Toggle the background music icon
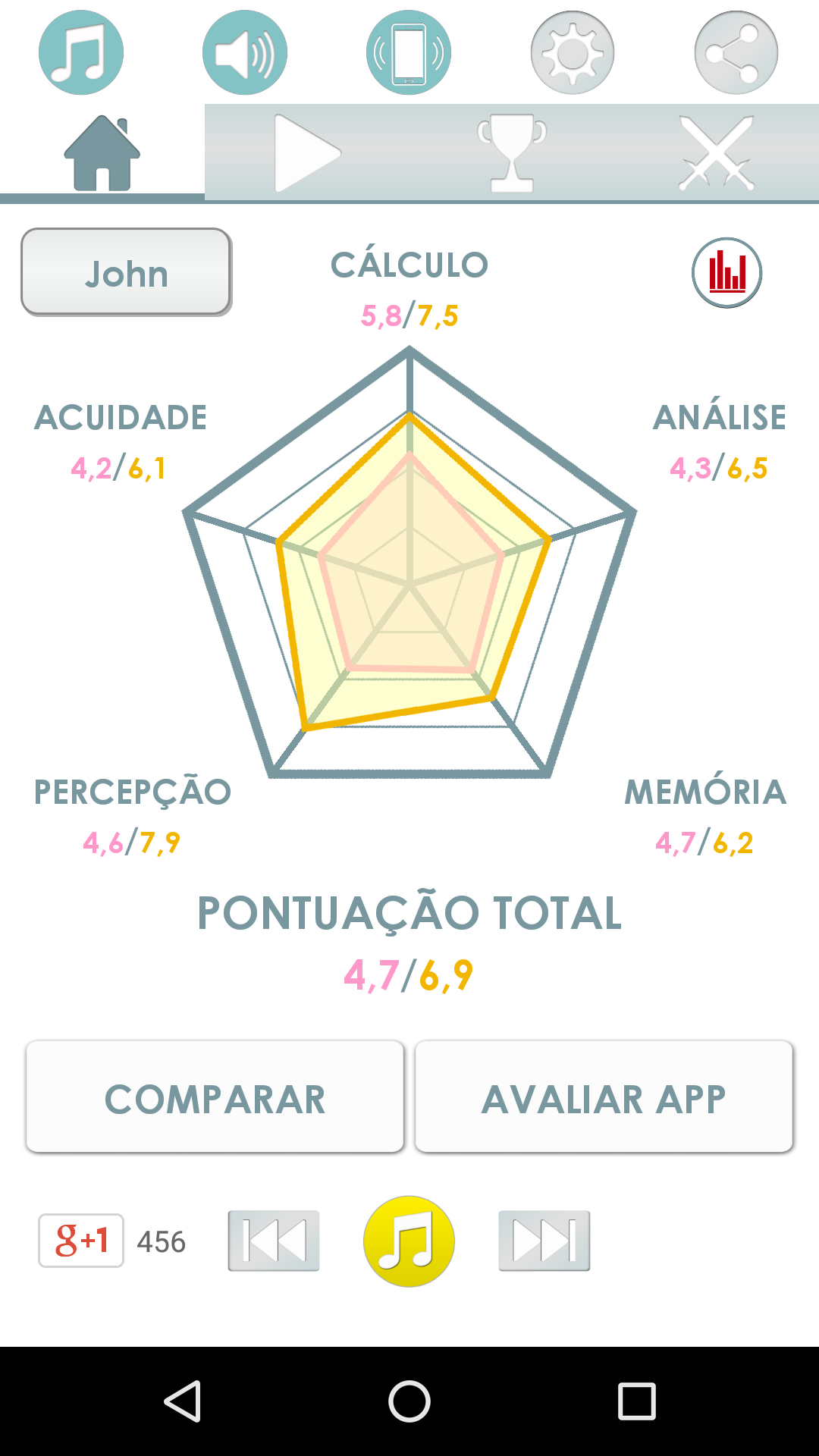The image size is (819, 1456). coord(81,52)
